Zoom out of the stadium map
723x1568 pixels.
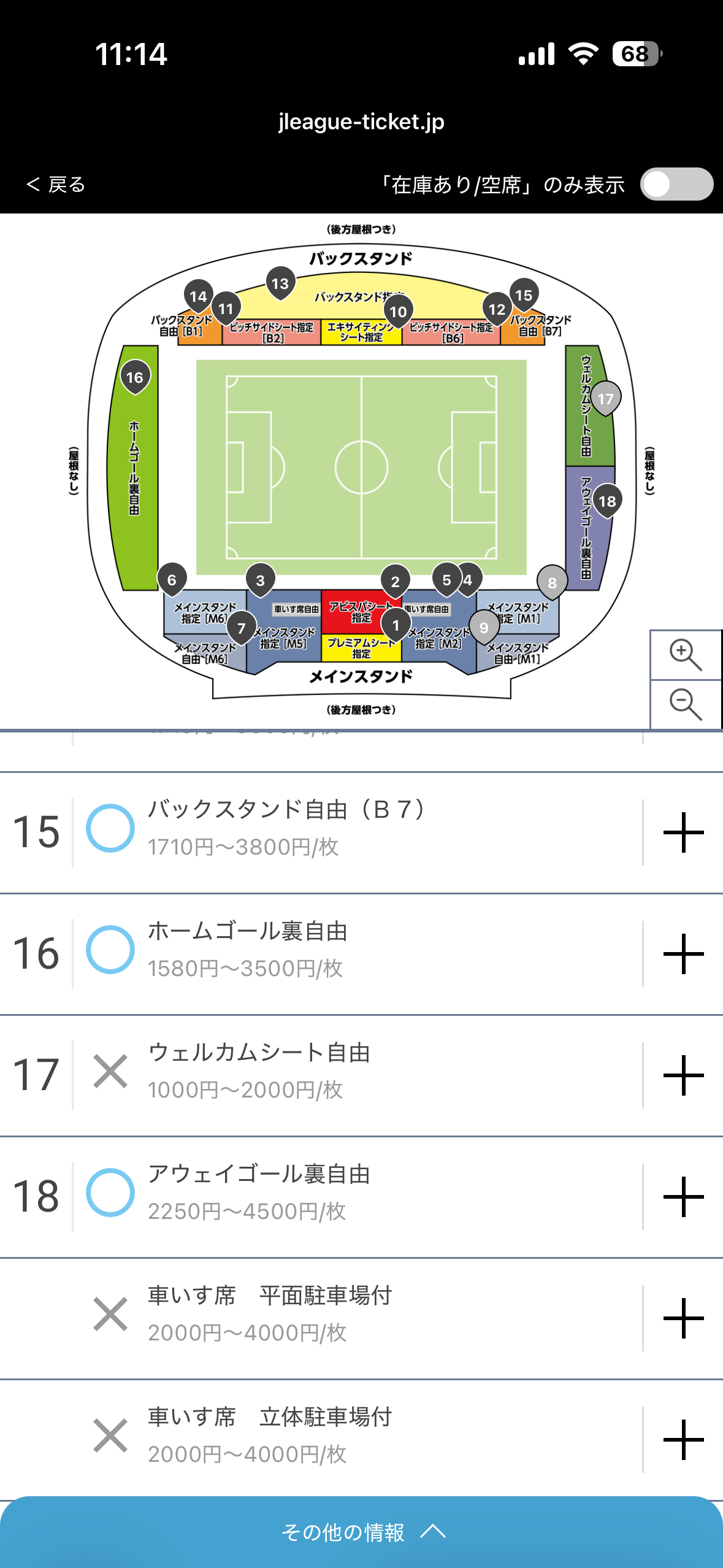[685, 704]
